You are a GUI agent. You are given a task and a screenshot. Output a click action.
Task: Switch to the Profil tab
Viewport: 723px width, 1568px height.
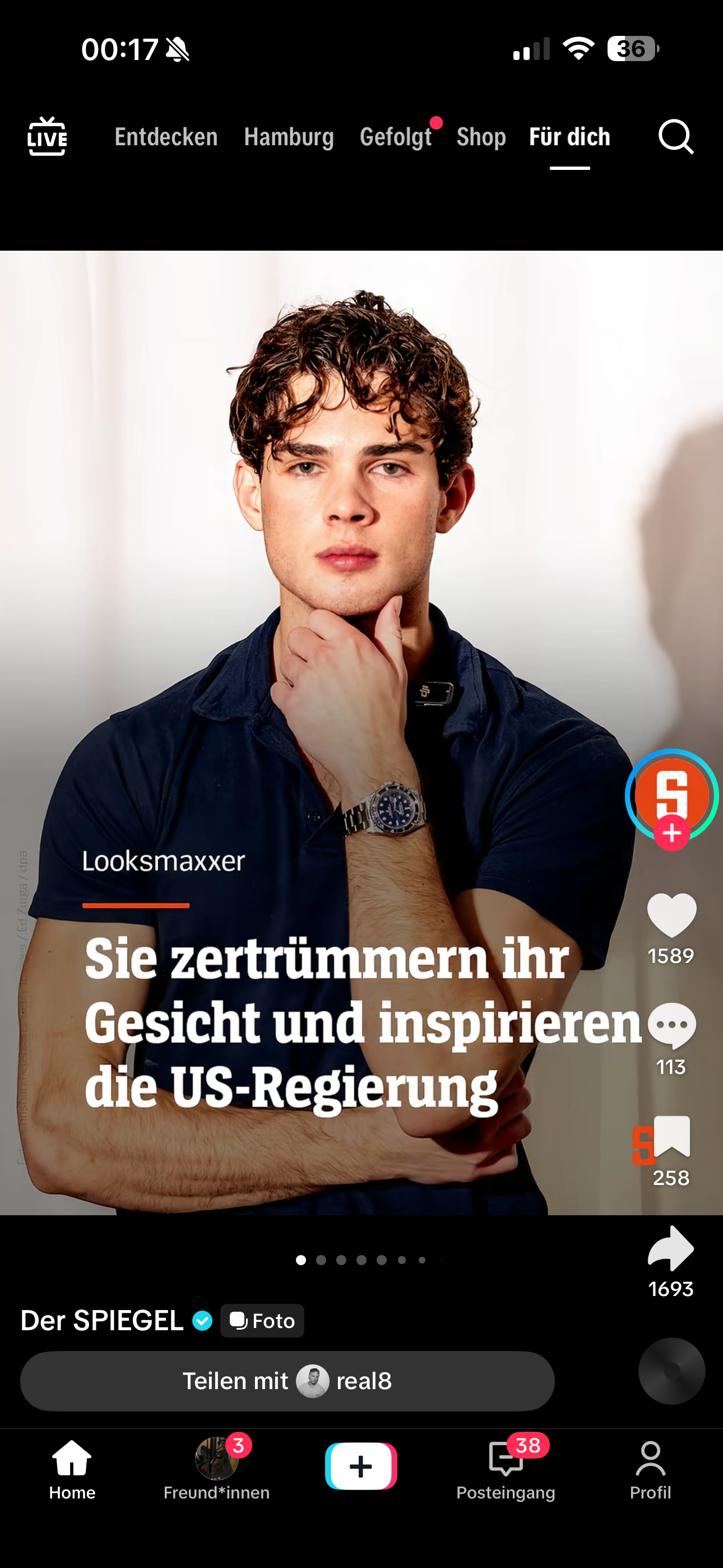tap(650, 1468)
